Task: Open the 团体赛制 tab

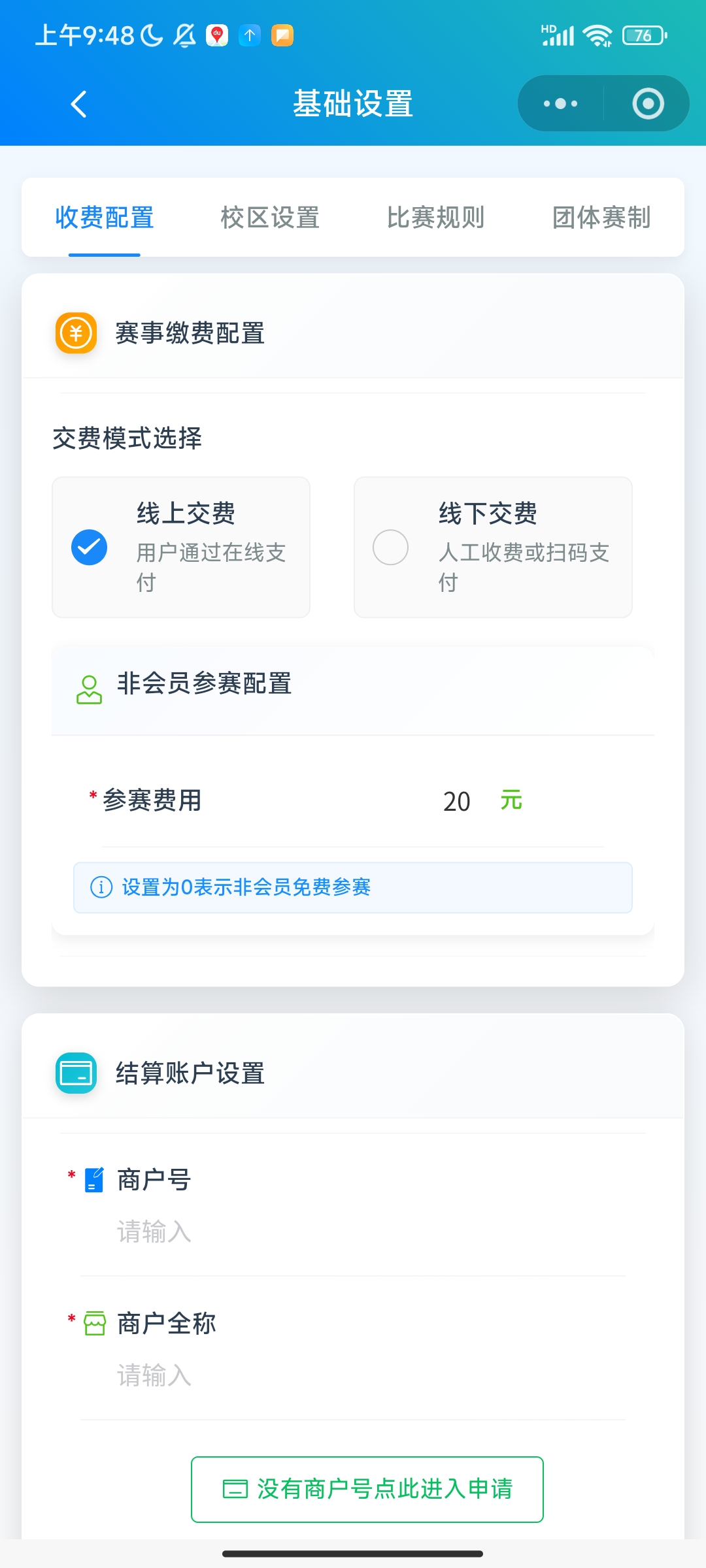Action: click(601, 218)
